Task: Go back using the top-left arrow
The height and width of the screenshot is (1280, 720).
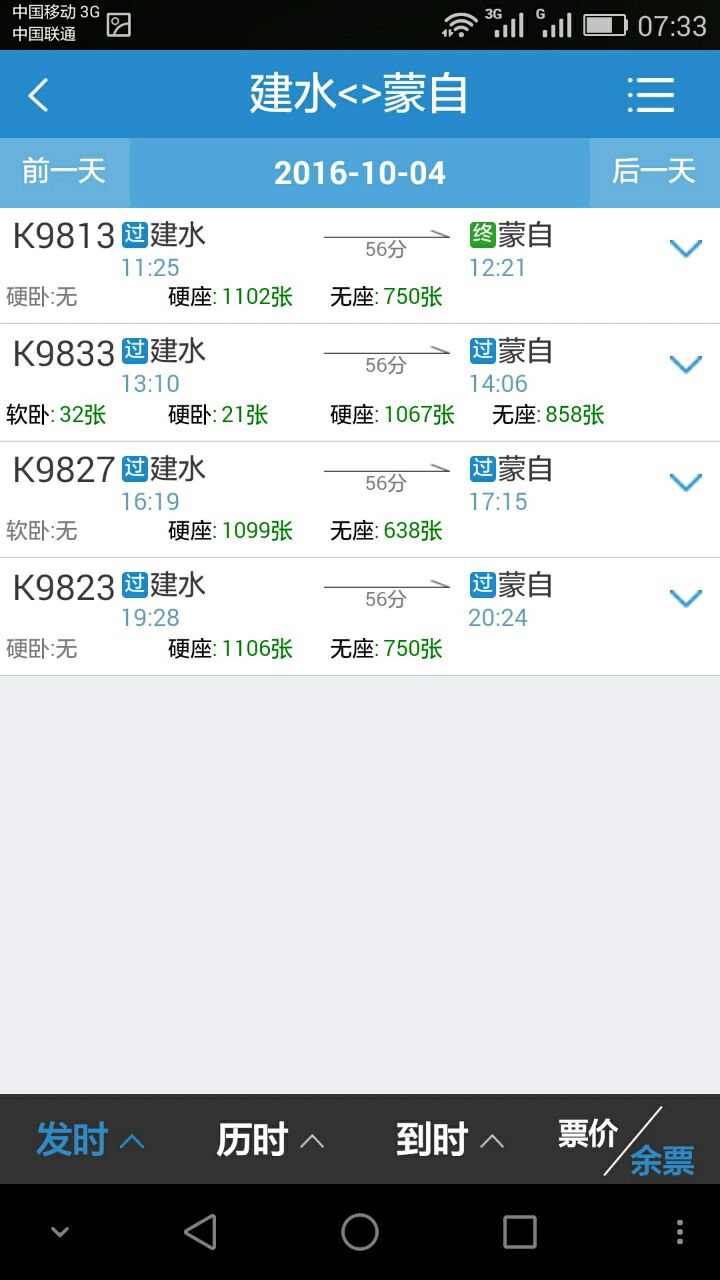Action: coord(38,95)
